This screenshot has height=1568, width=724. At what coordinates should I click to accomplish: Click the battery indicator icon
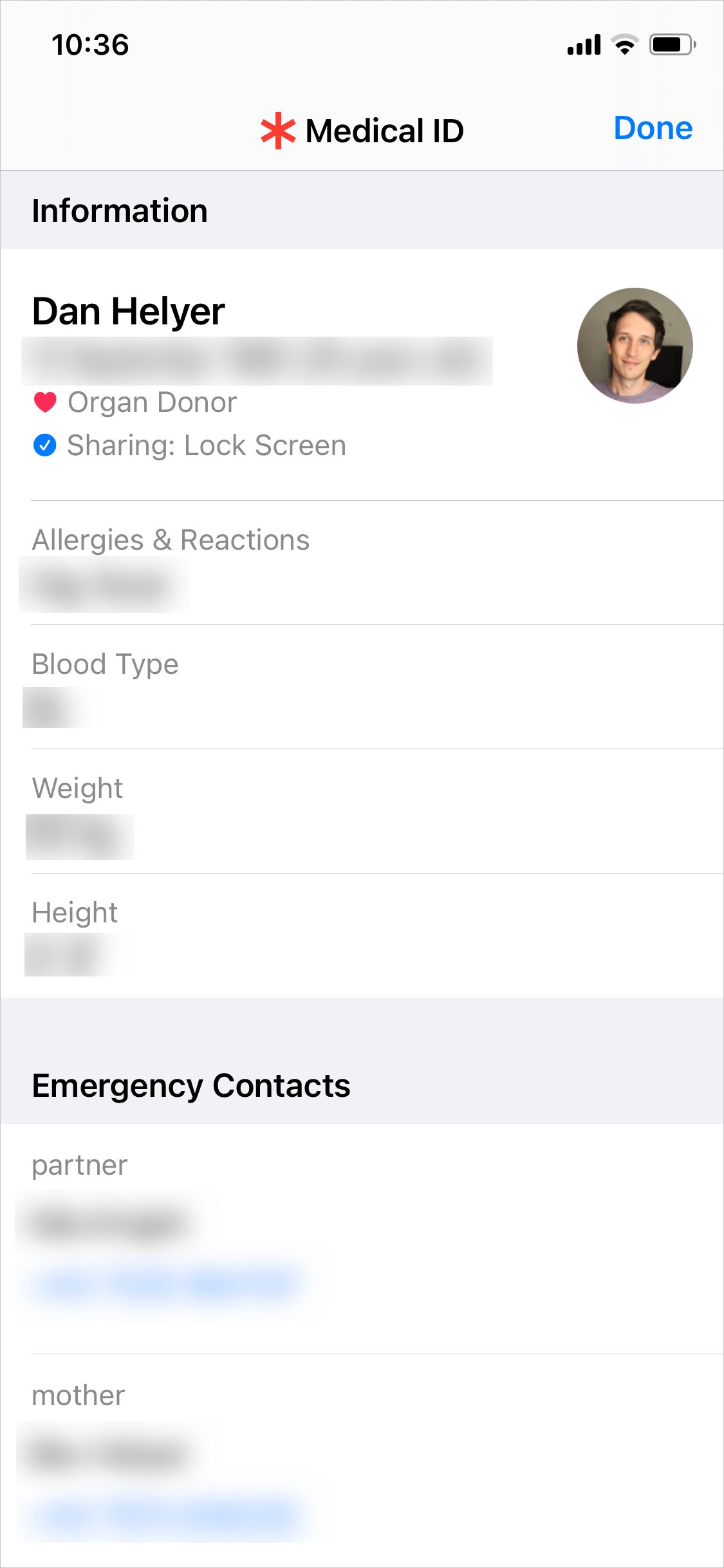pyautogui.click(x=671, y=44)
